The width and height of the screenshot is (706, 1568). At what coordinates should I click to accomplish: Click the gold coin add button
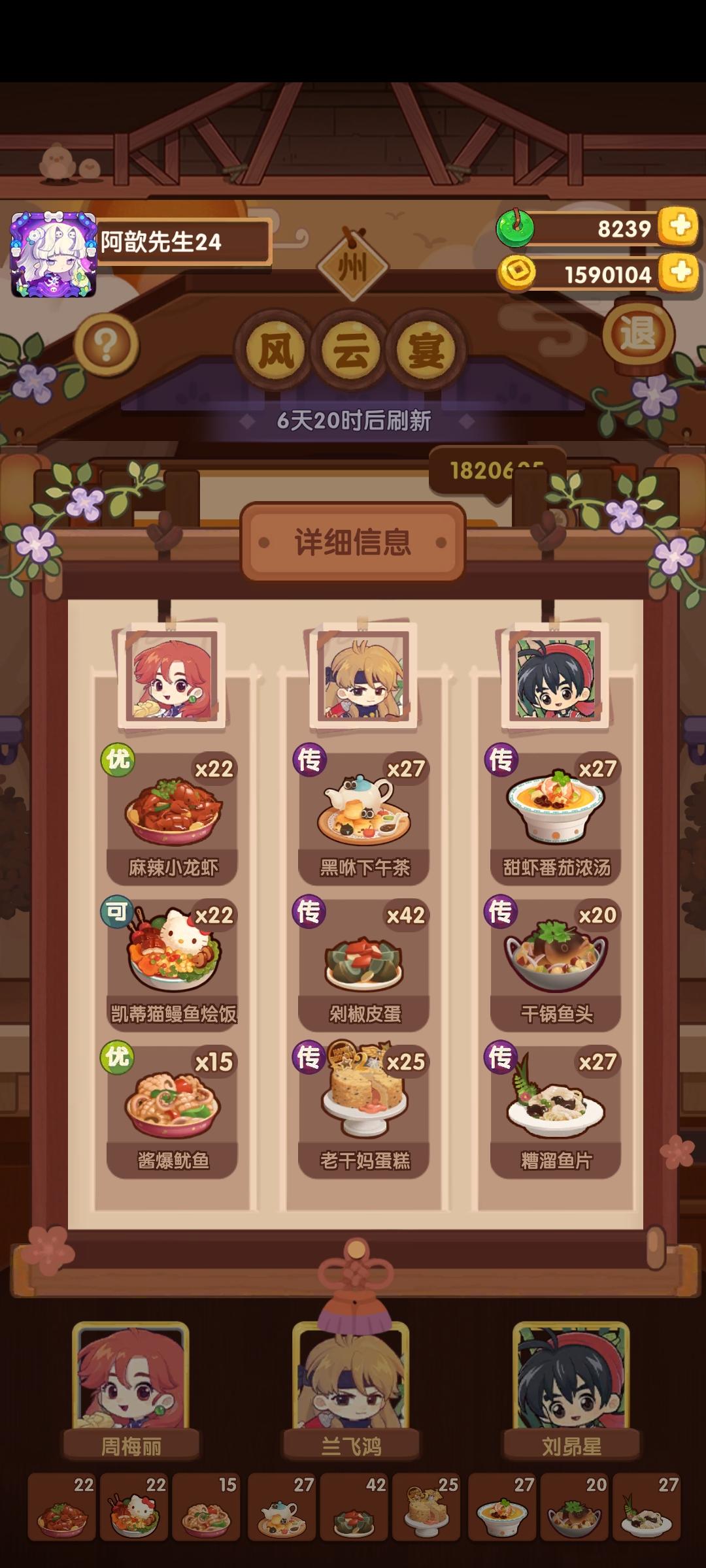click(x=678, y=274)
